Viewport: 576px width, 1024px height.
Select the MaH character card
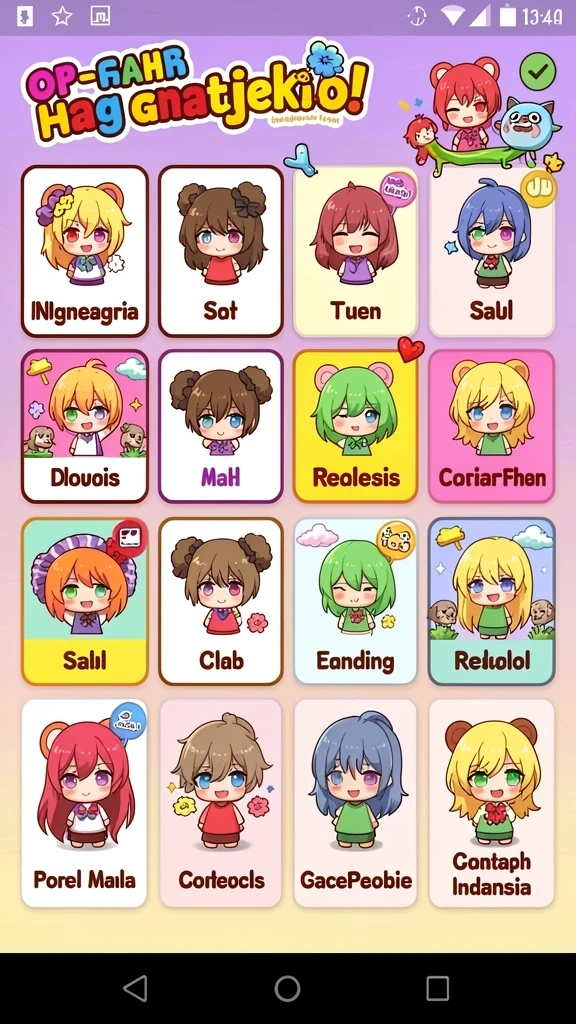221,426
